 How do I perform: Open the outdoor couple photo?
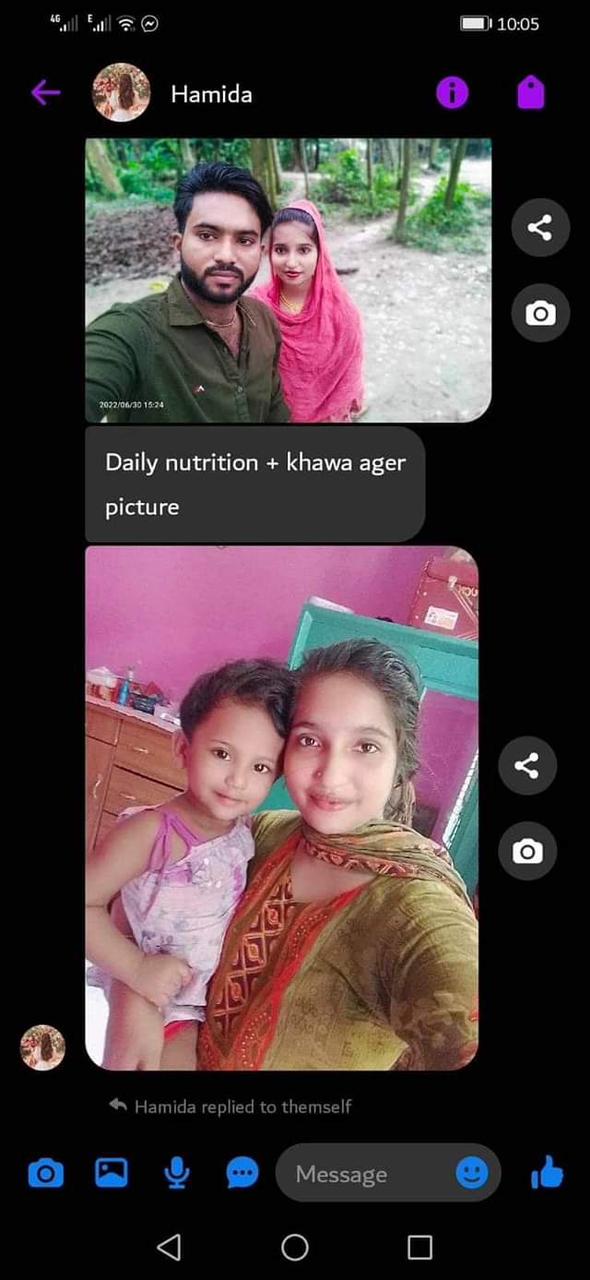pos(288,280)
